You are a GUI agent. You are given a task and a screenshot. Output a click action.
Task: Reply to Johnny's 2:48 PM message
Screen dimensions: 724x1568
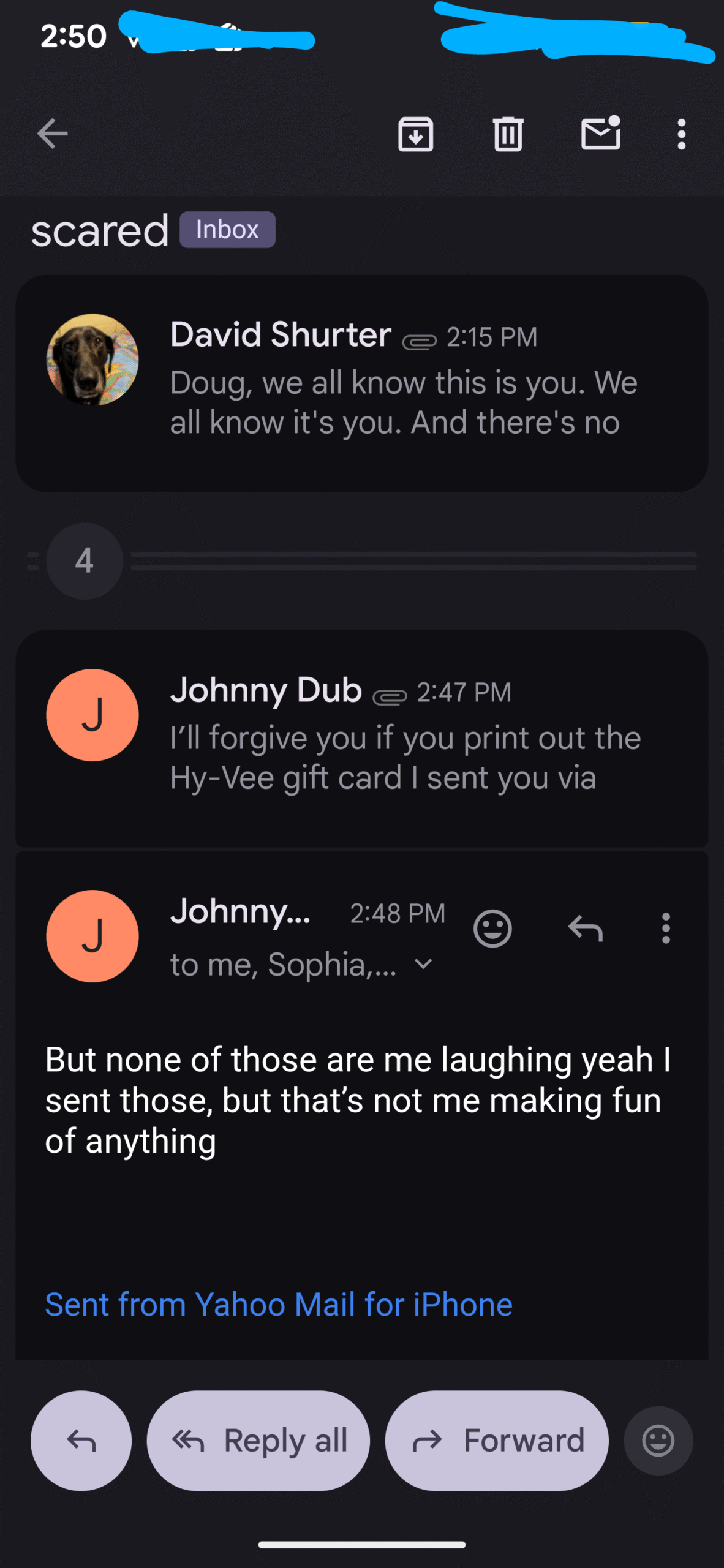click(586, 929)
